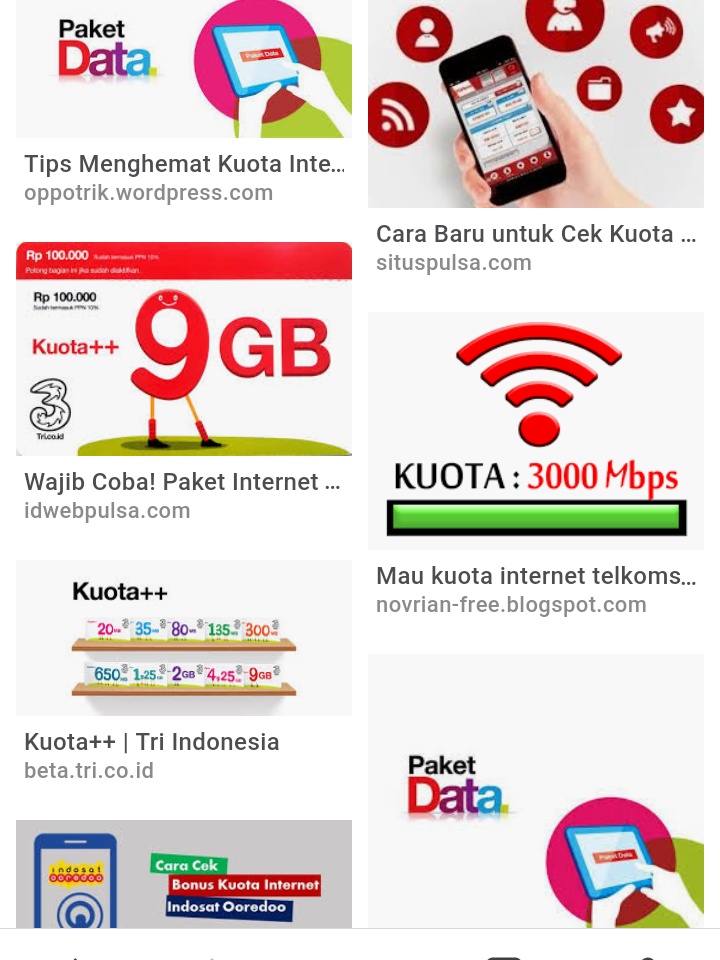The width and height of the screenshot is (720, 960).
Task: Open the Tips Menghemat Kuota image result
Action: 184,70
